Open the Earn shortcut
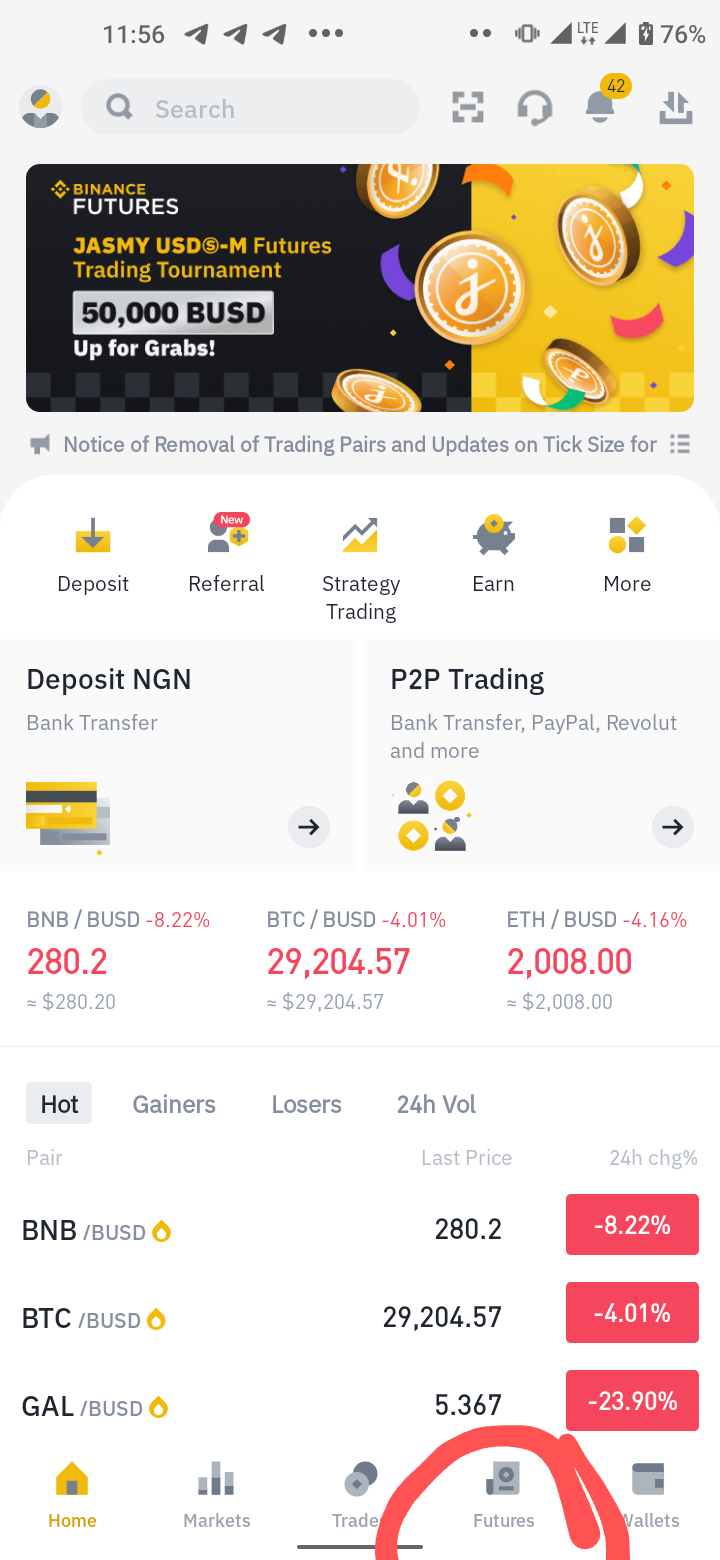 (493, 556)
